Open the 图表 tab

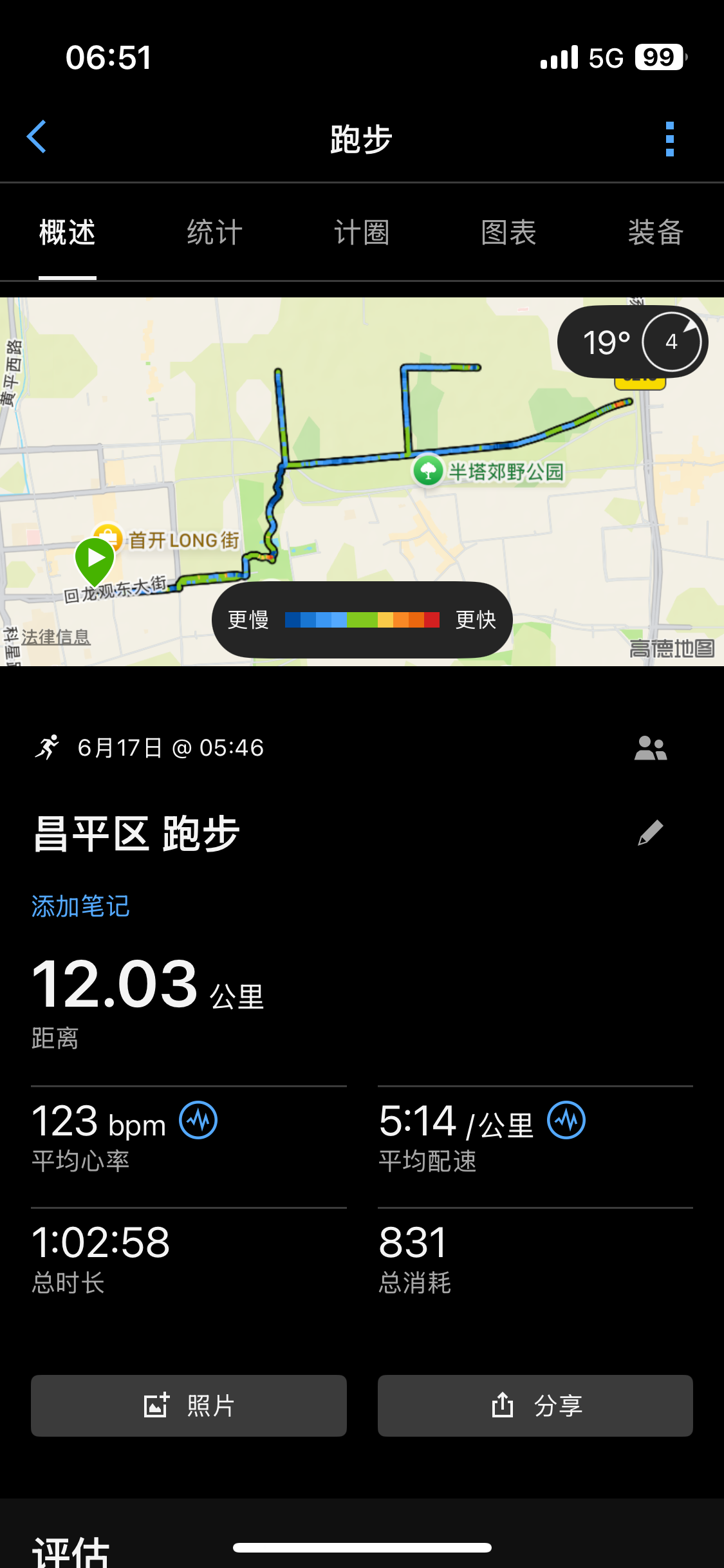click(x=509, y=233)
